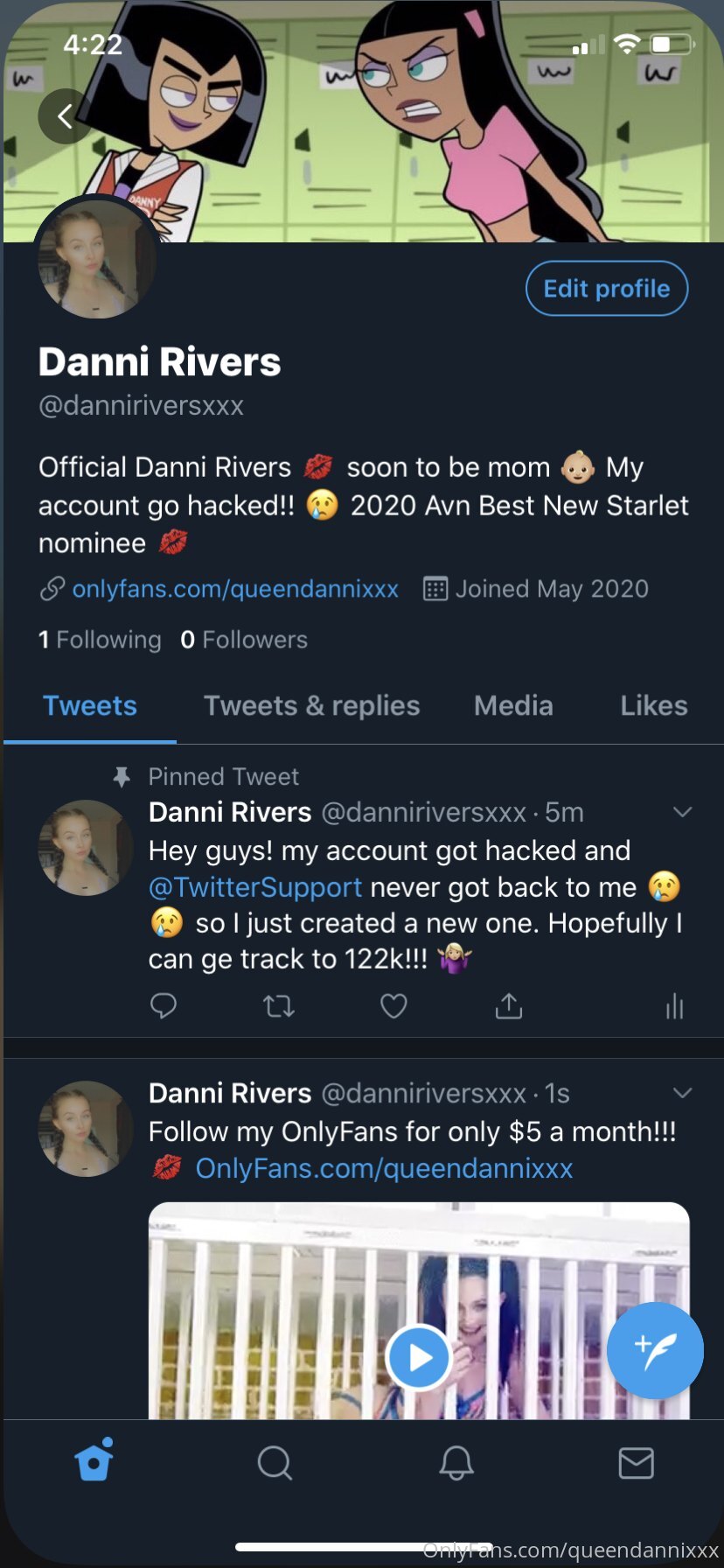Viewport: 724px width, 1568px height.
Task: Like the pinned tweet
Action: tap(393, 1006)
